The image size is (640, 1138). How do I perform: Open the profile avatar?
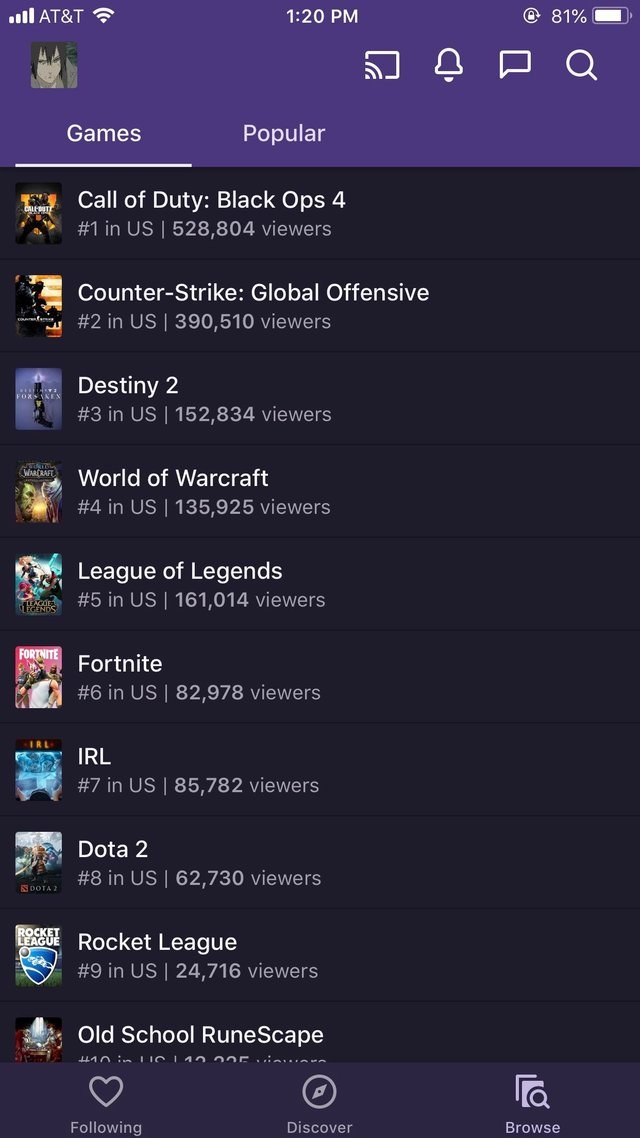pos(54,65)
